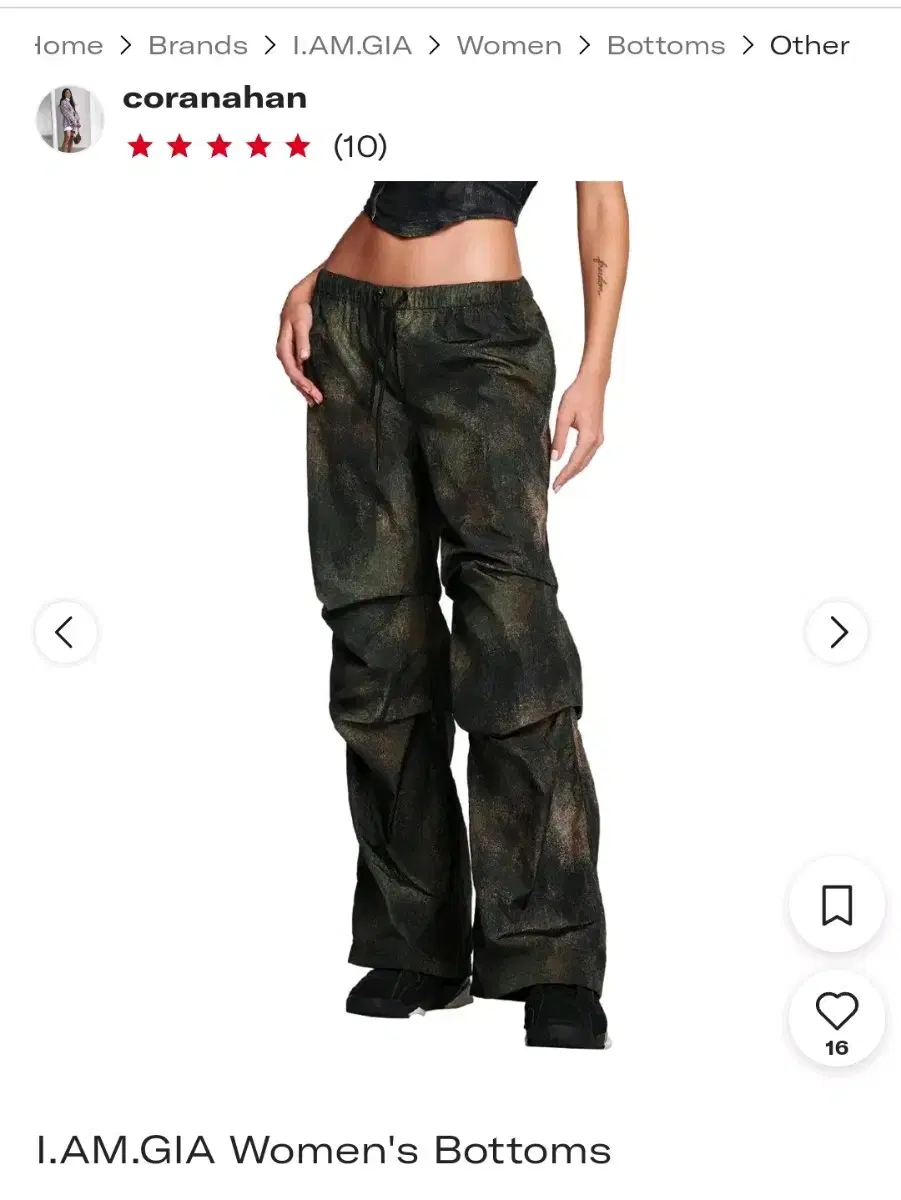Browse the Bottoms category breadcrumb
The height and width of the screenshot is (1200, 901).
point(665,45)
